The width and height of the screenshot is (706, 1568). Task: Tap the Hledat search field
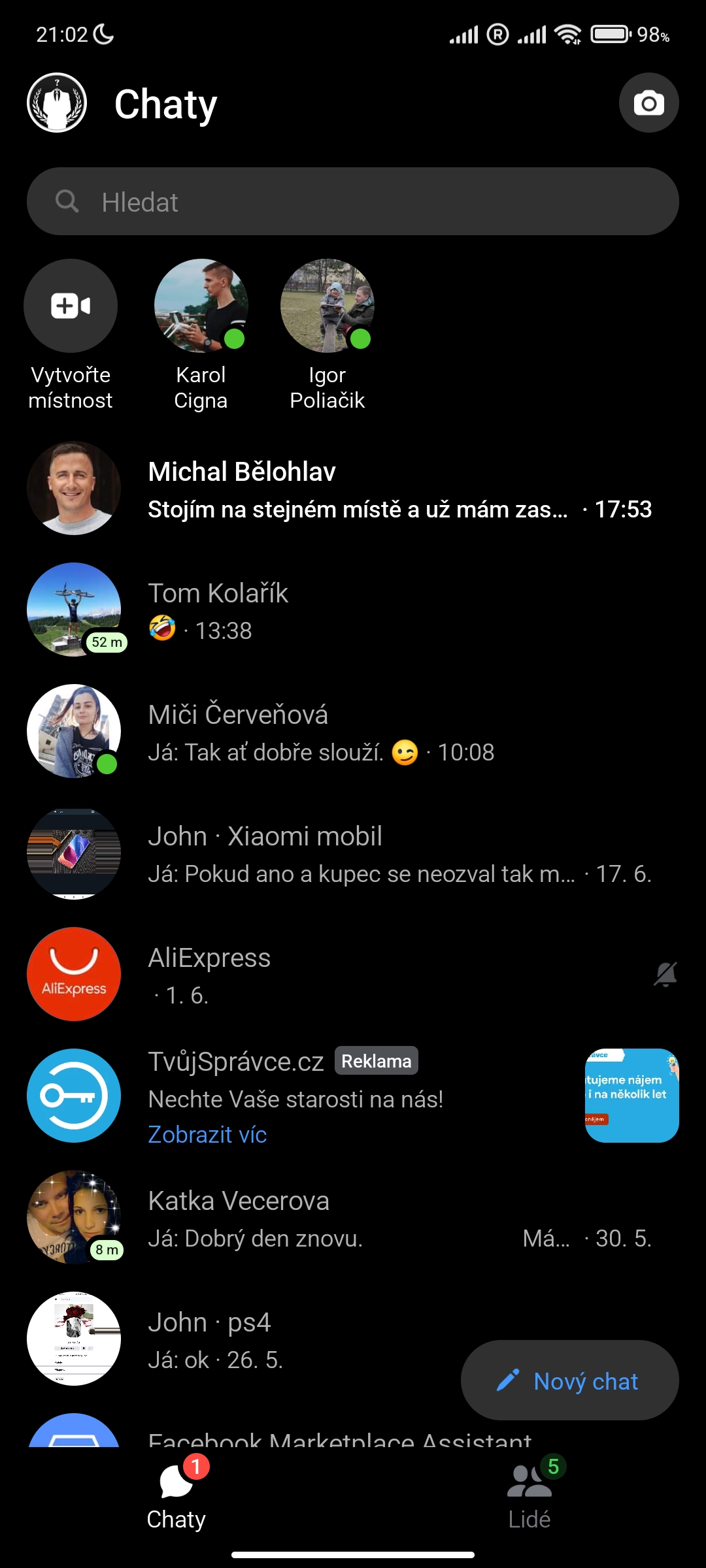pyautogui.click(x=353, y=201)
